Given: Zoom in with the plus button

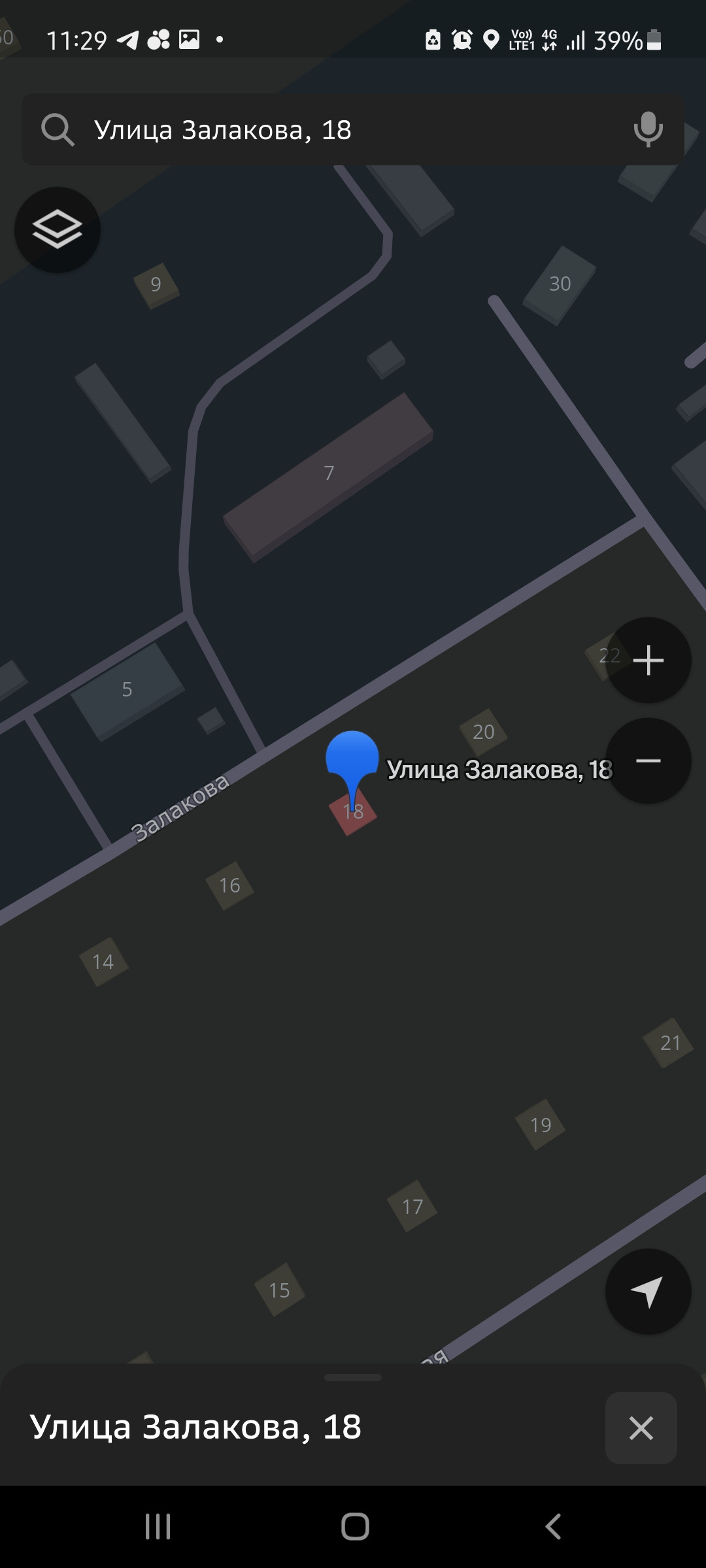Looking at the screenshot, I should 648,660.
